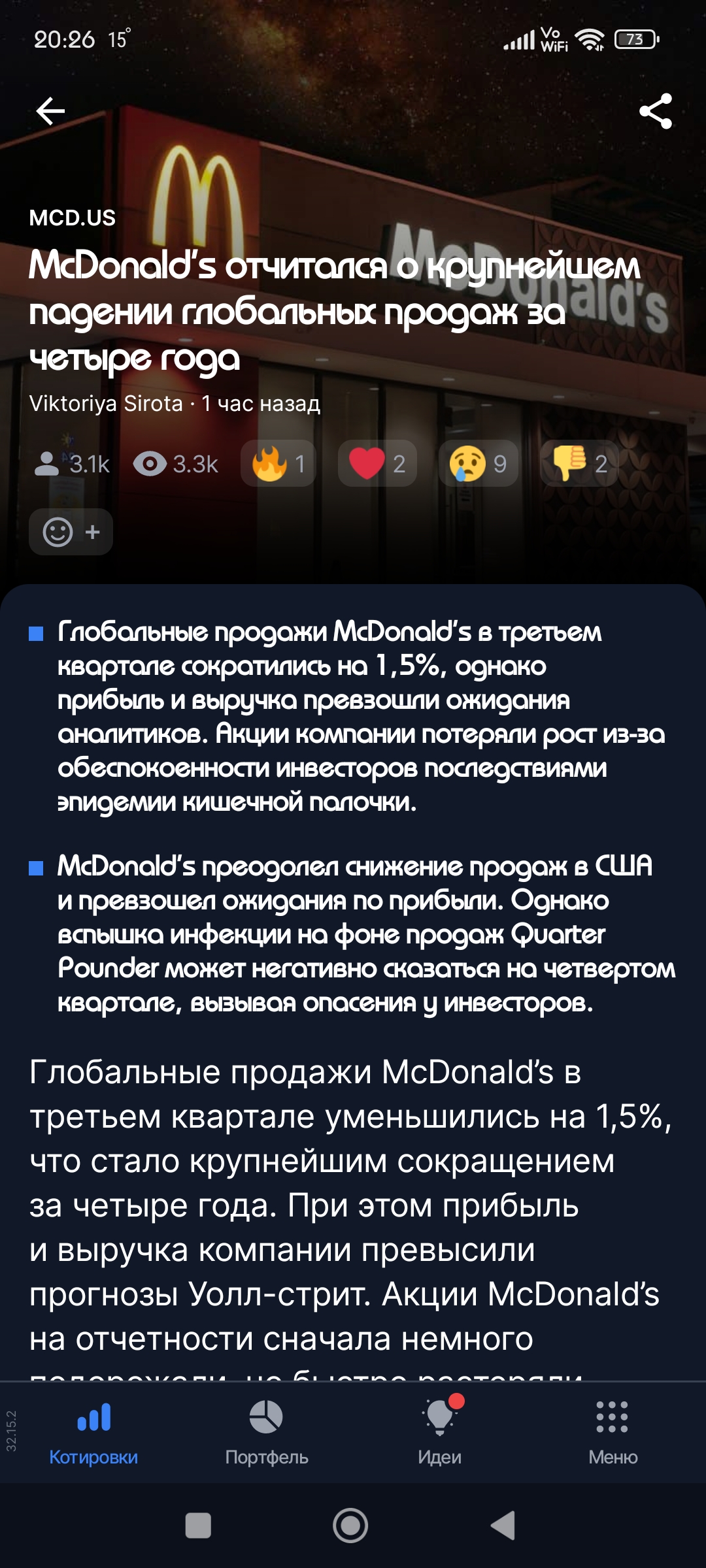React with the red heart
Image resolution: width=706 pixels, height=1568 pixels.
377,464
